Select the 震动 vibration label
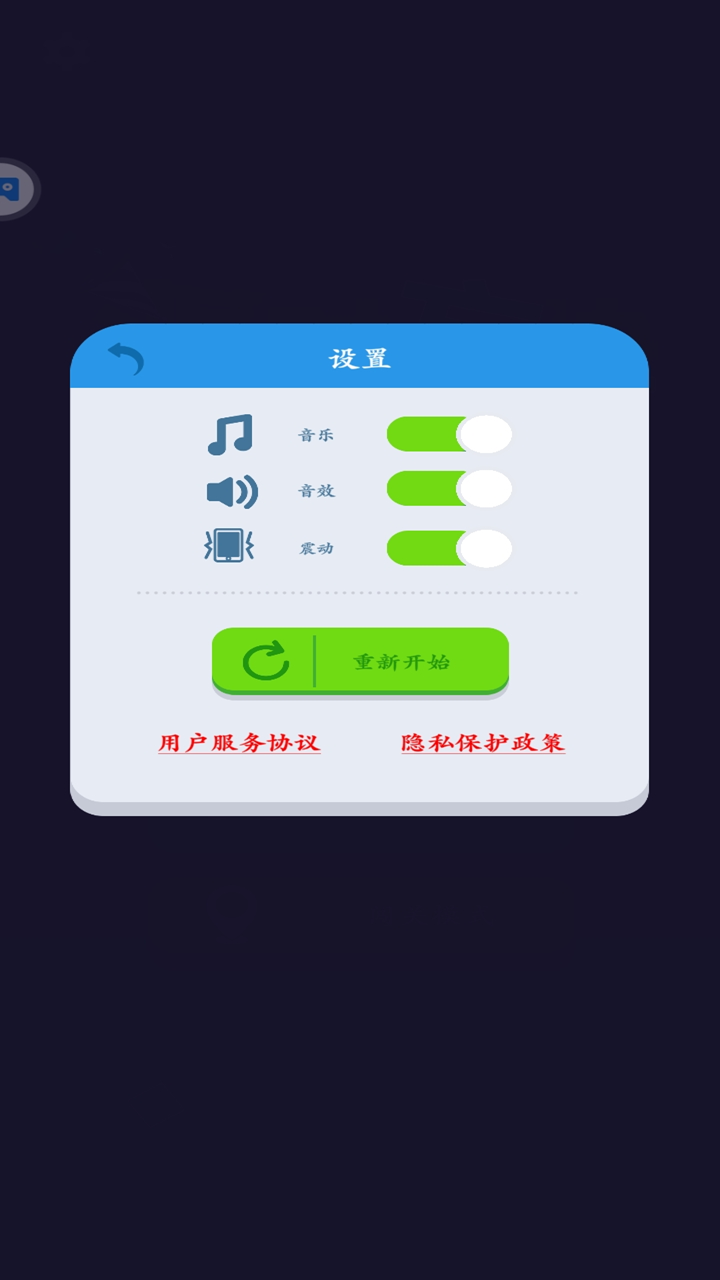Screen dimensions: 720x1280 319,548
